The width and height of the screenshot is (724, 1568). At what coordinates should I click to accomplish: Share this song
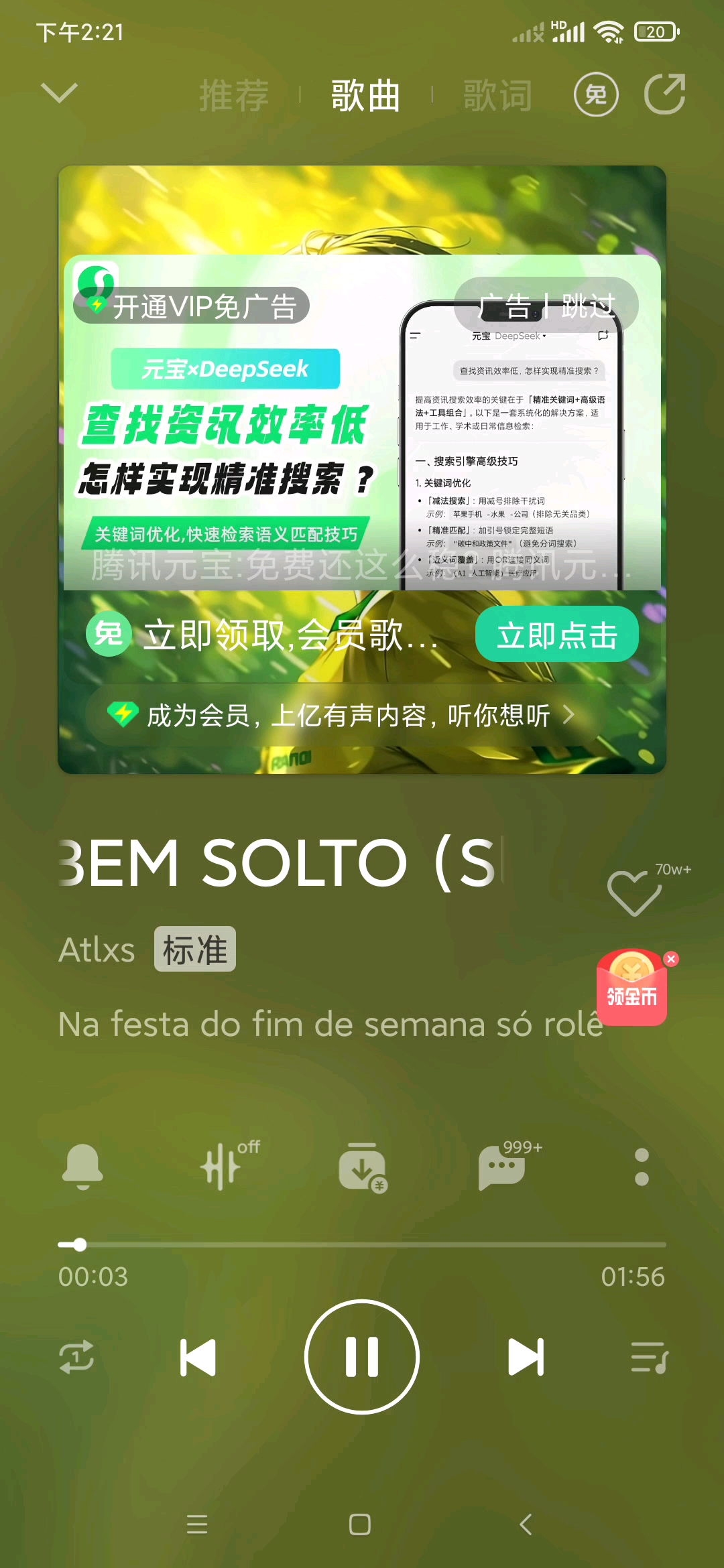[664, 94]
